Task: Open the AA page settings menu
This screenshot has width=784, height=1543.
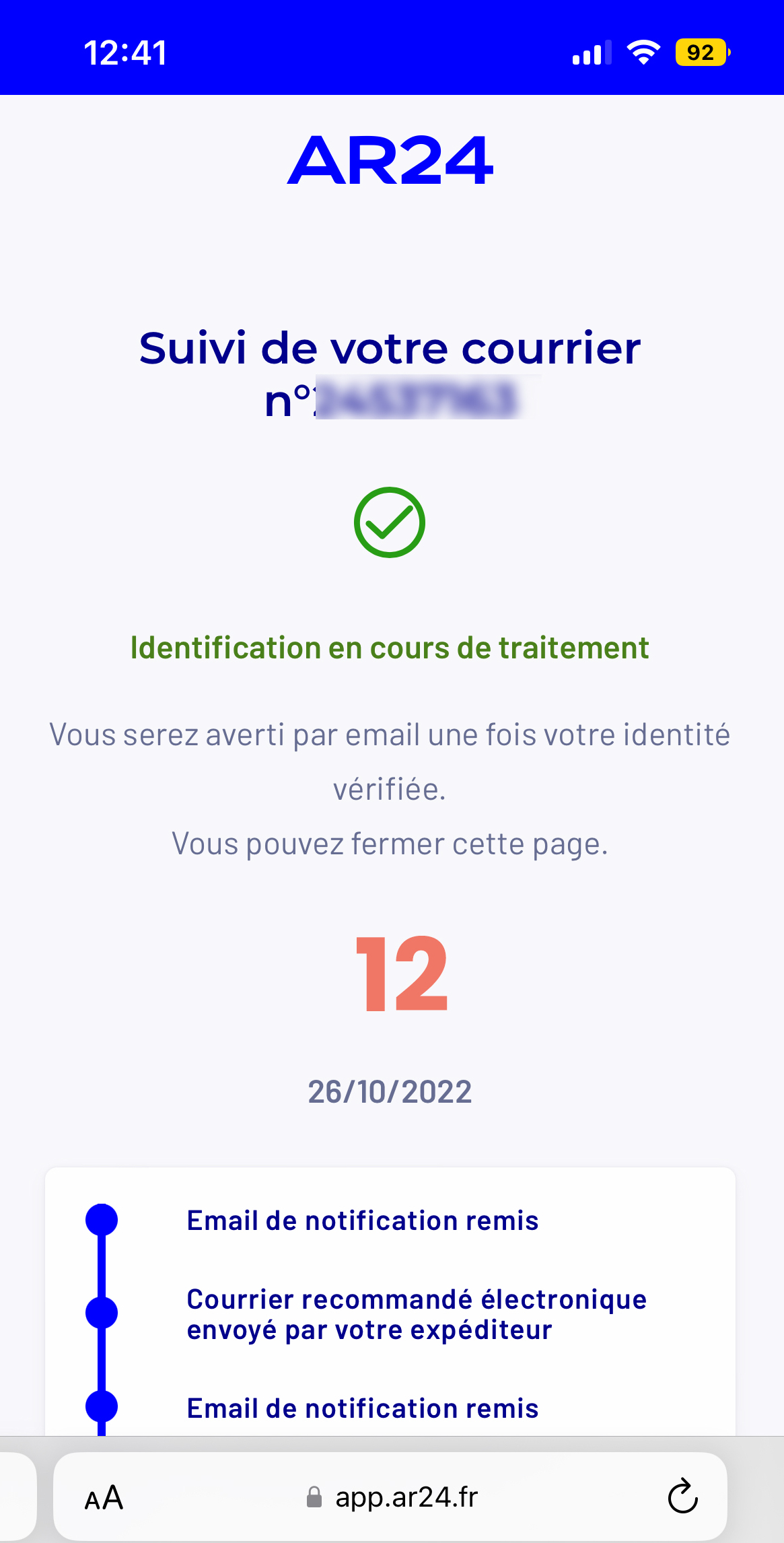Action: [104, 1498]
